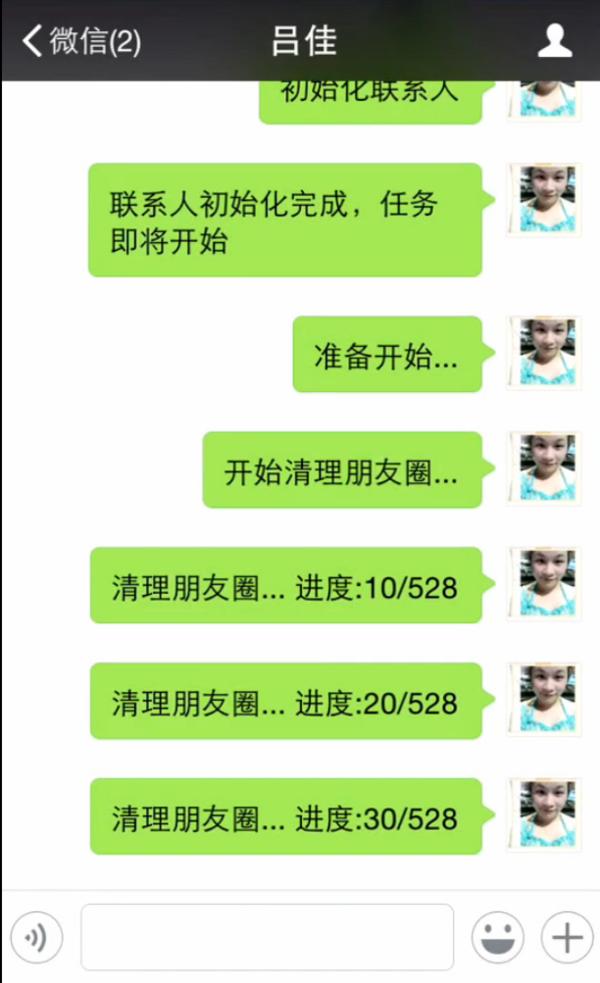Go back to the 微信 chat list

[82, 41]
